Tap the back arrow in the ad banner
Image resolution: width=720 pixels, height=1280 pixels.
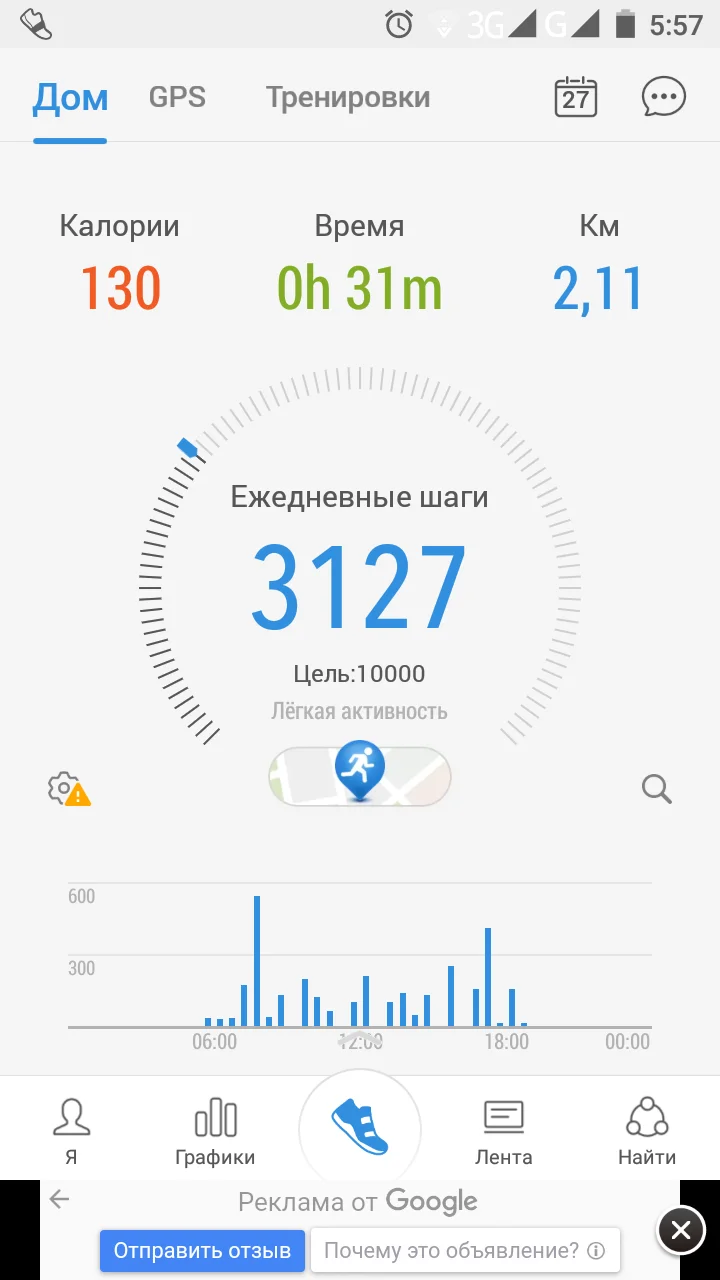pyautogui.click(x=60, y=1198)
